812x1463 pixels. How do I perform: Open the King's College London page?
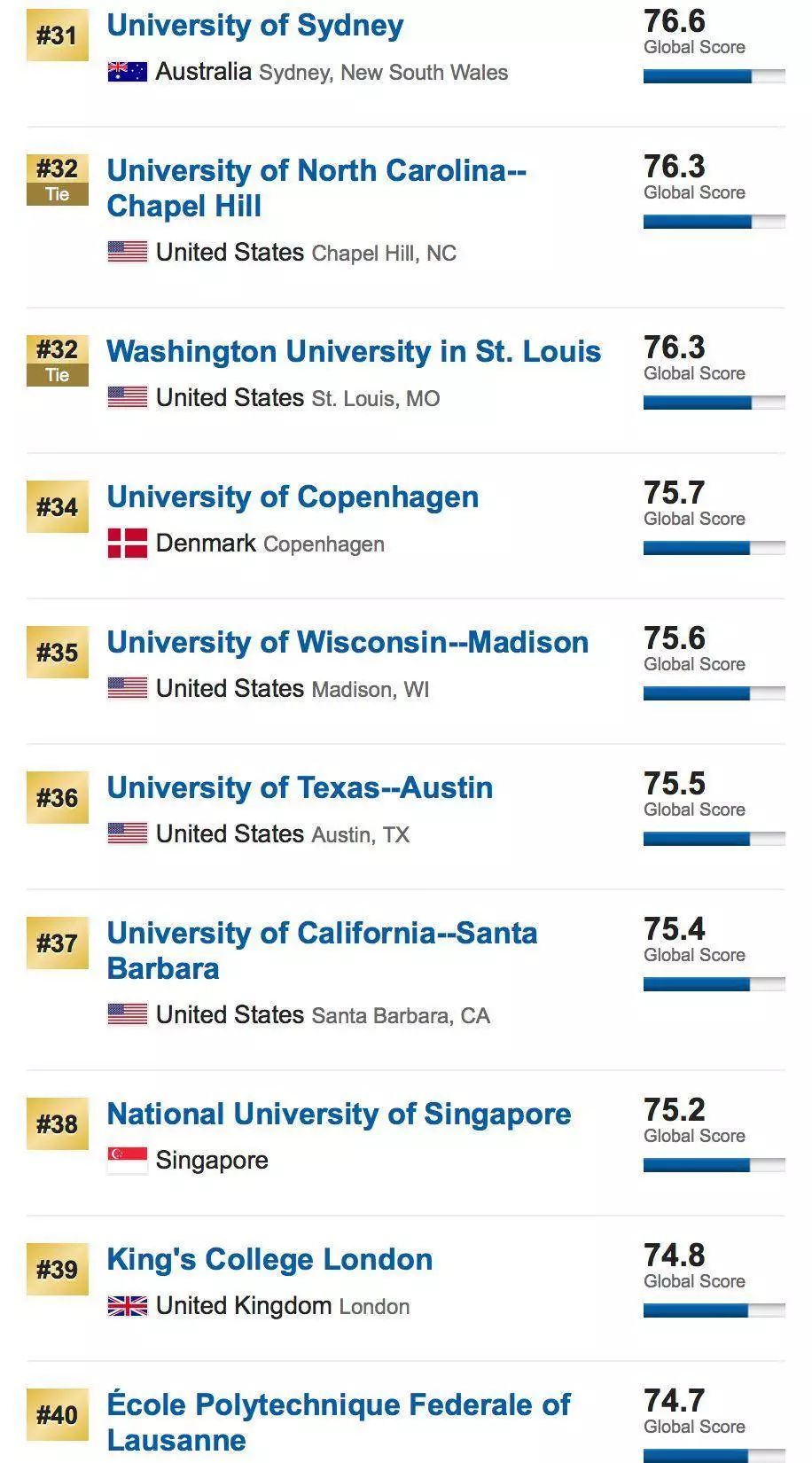269,1259
